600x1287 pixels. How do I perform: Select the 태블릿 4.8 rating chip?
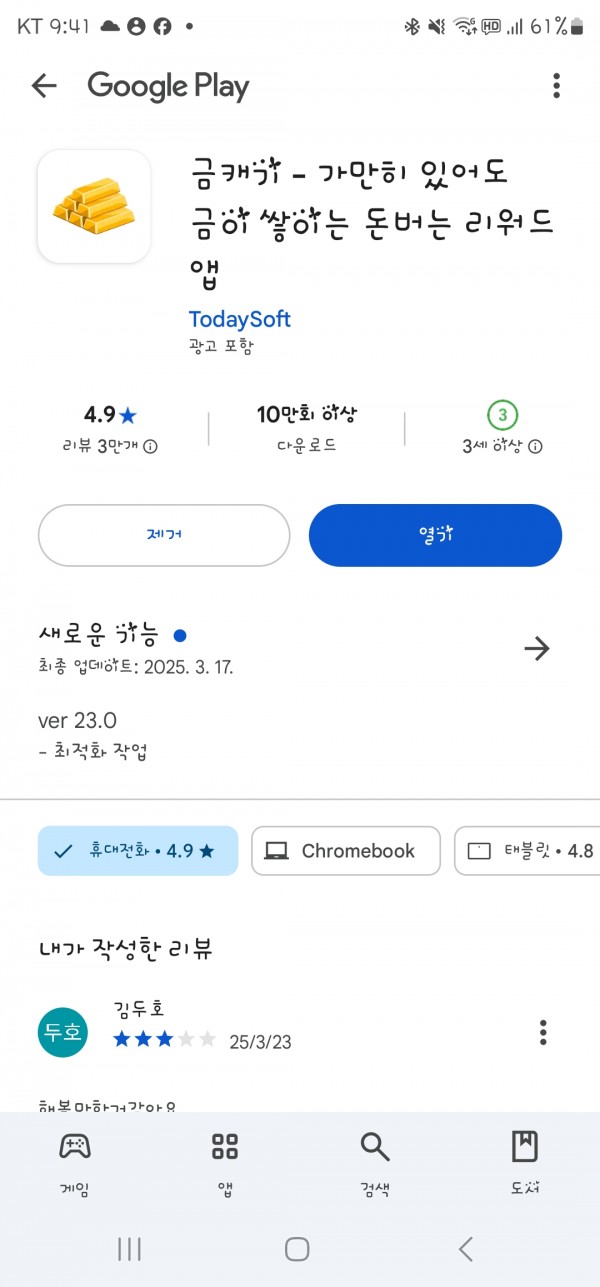point(528,851)
